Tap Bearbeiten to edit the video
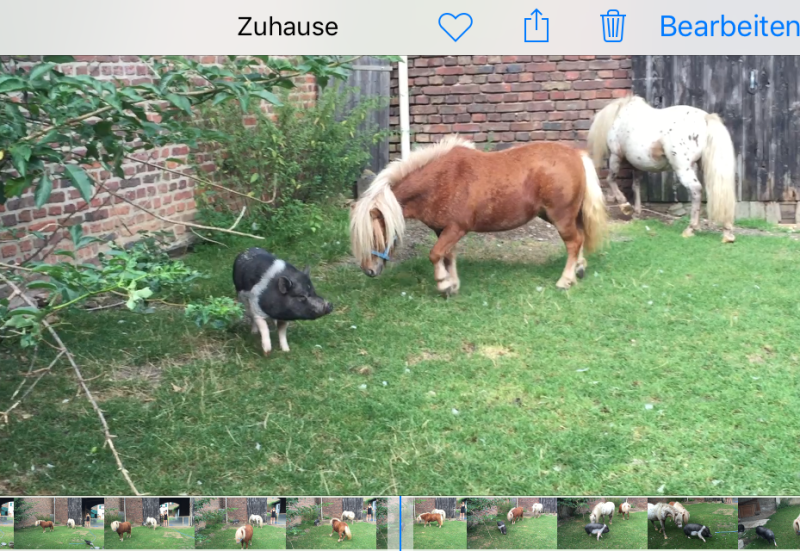The image size is (800, 551). tap(729, 27)
